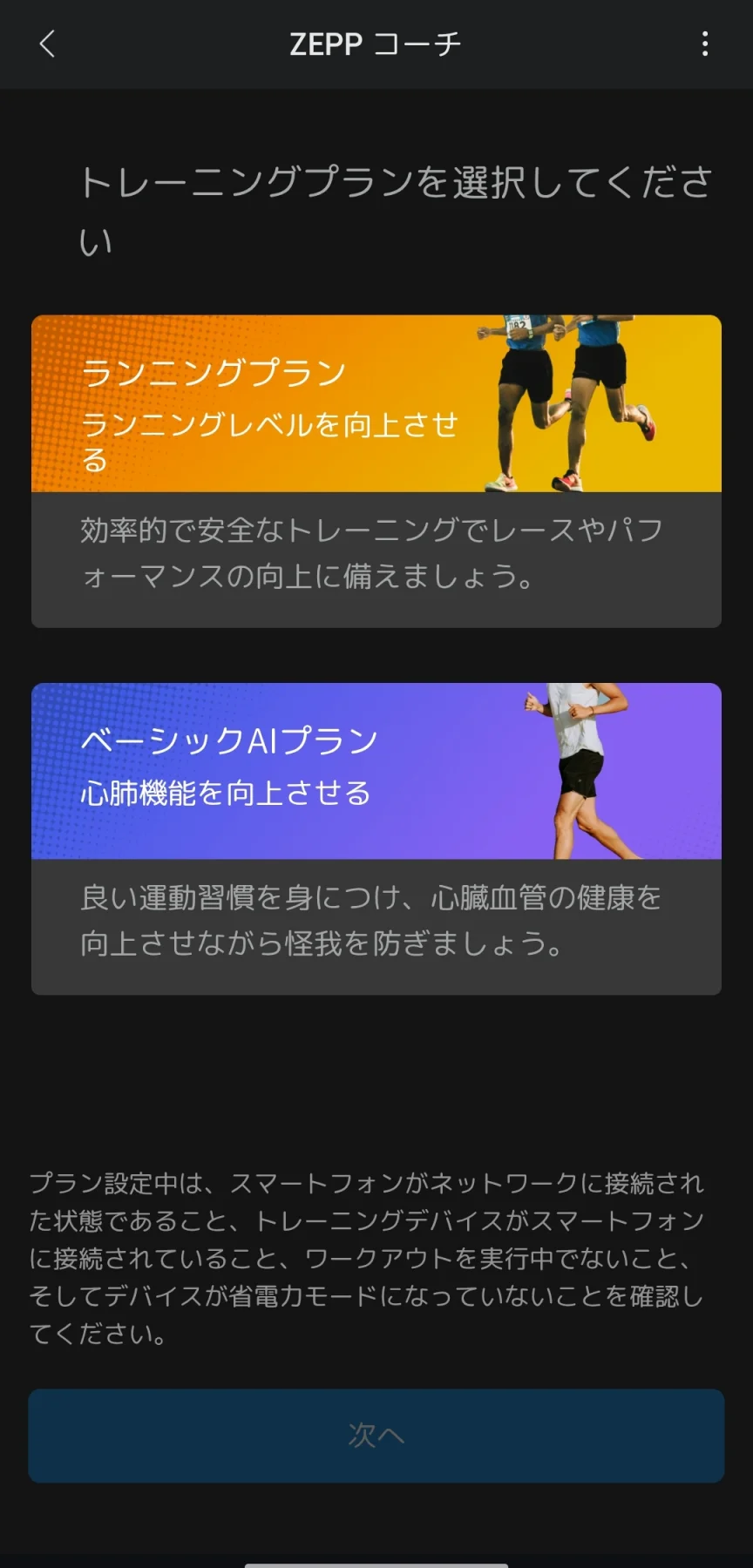Select the ランニングプラン card
Image resolution: width=753 pixels, height=1568 pixels.
[x=376, y=470]
